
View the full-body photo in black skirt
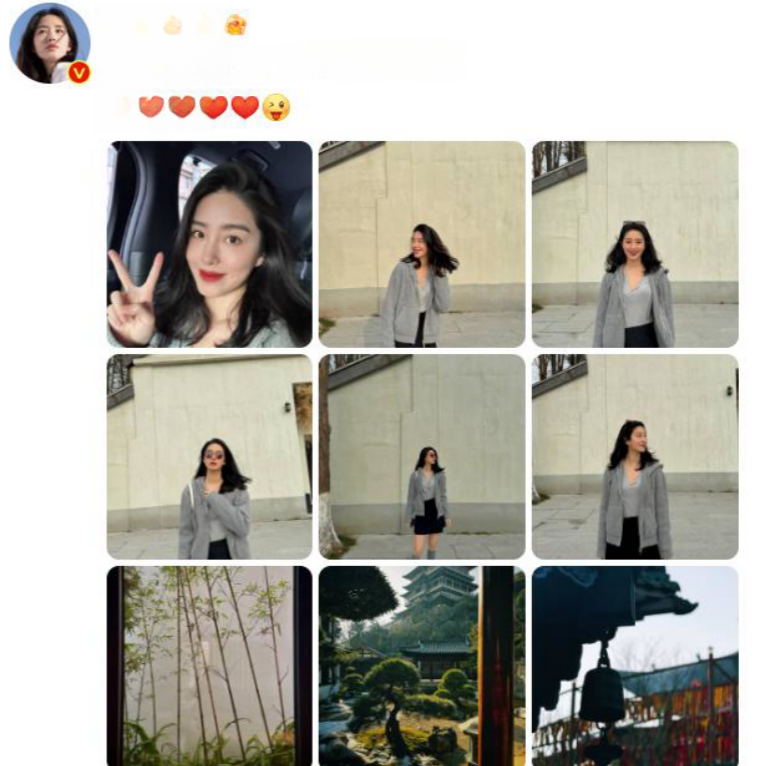(421, 457)
